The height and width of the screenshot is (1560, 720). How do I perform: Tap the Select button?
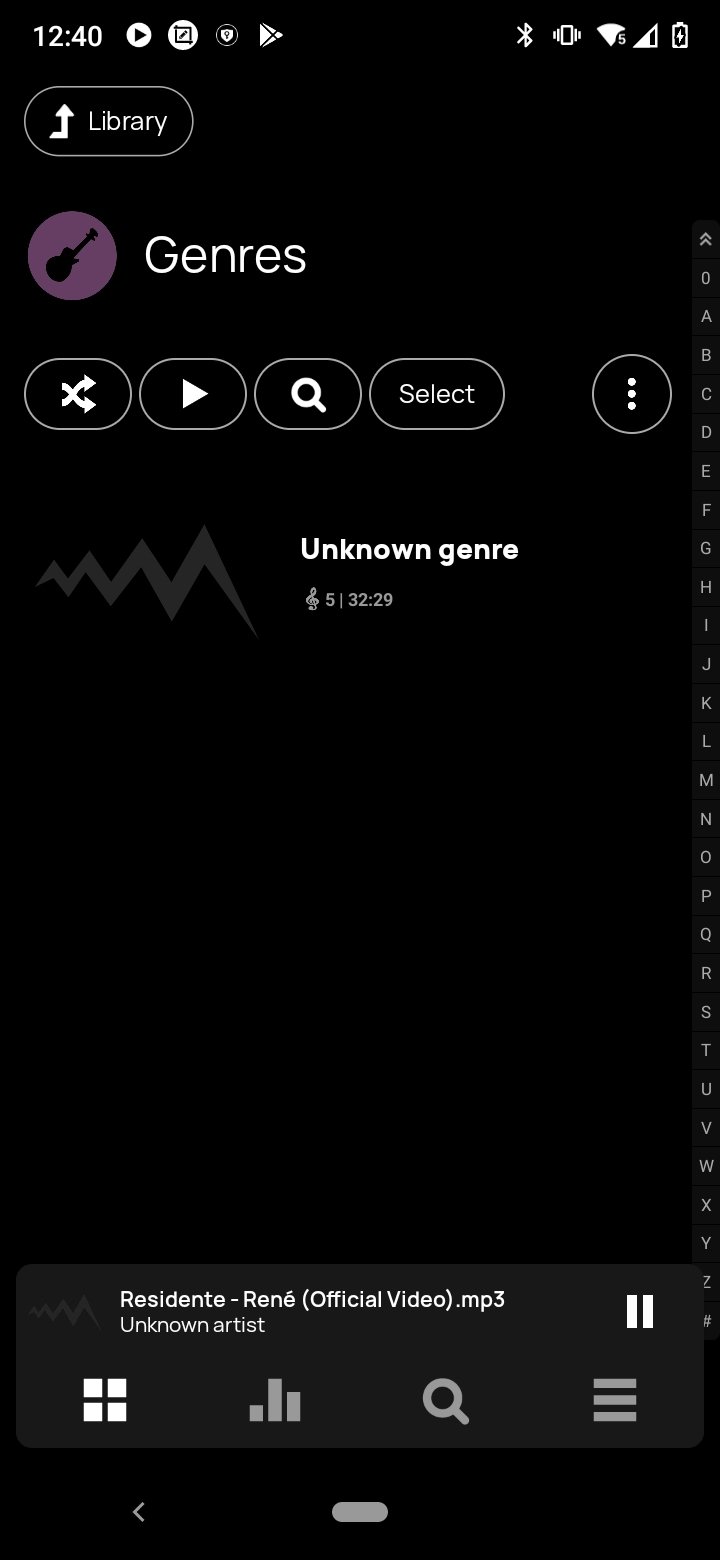pos(437,394)
